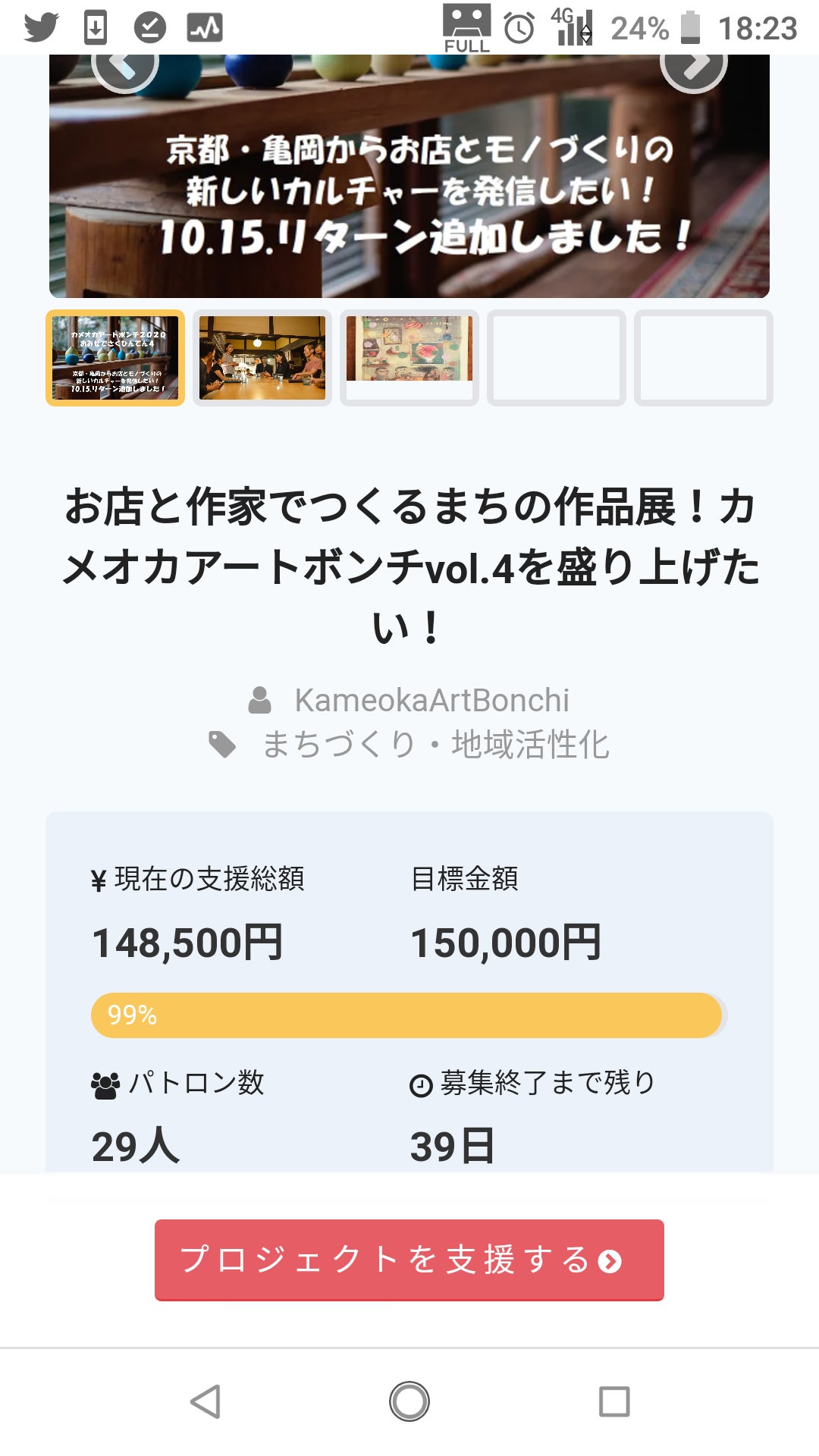819x1456 pixels.
Task: Select the fourth blank thumbnail
Action: (x=557, y=358)
